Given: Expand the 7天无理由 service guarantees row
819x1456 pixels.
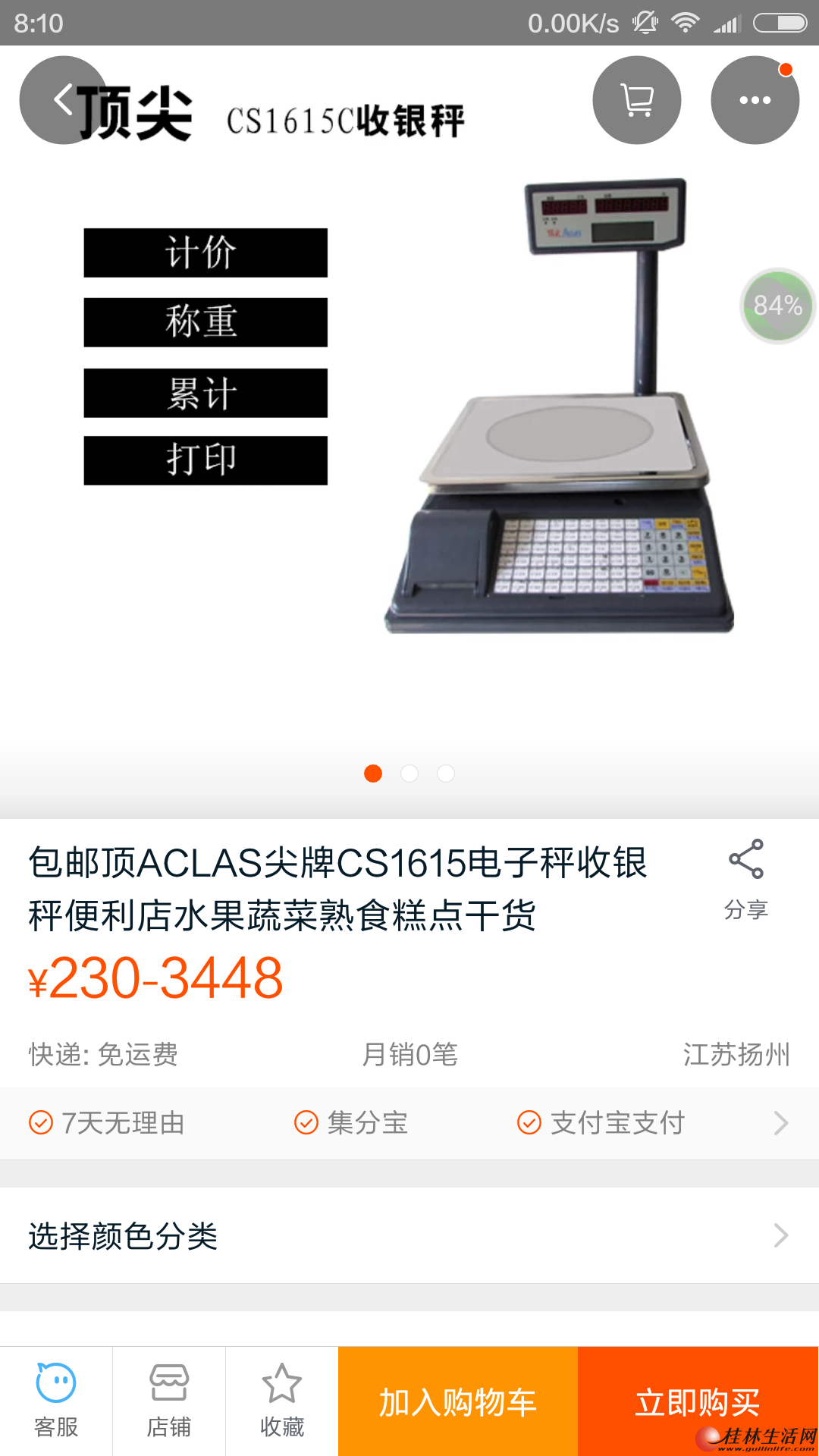Looking at the screenshot, I should pos(409,1123).
